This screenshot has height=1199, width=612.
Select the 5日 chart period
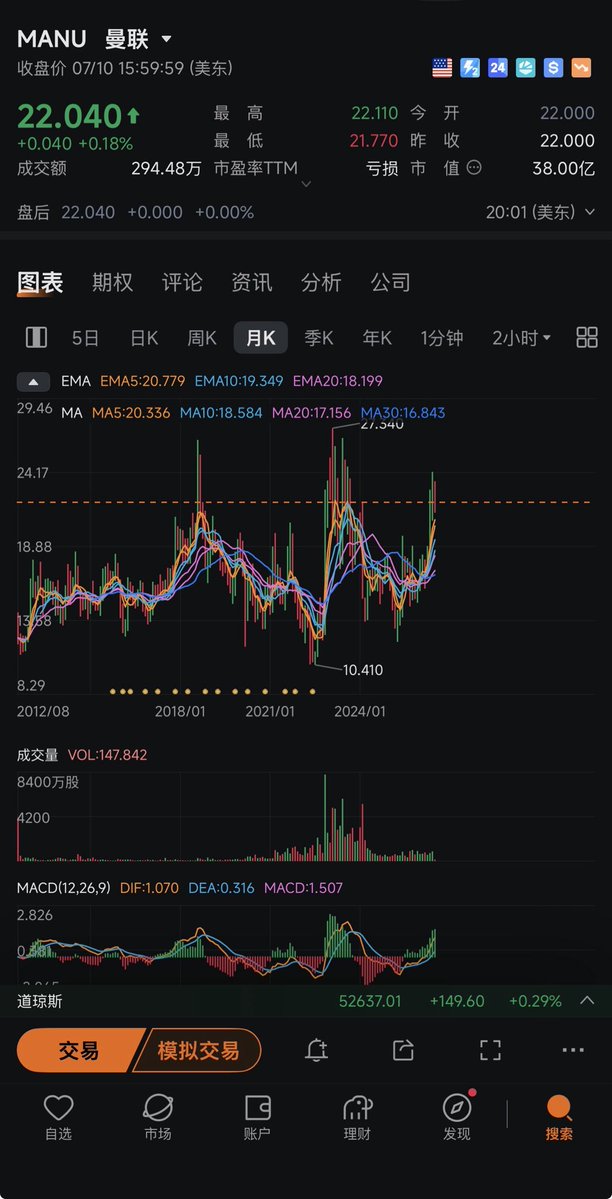coord(86,338)
